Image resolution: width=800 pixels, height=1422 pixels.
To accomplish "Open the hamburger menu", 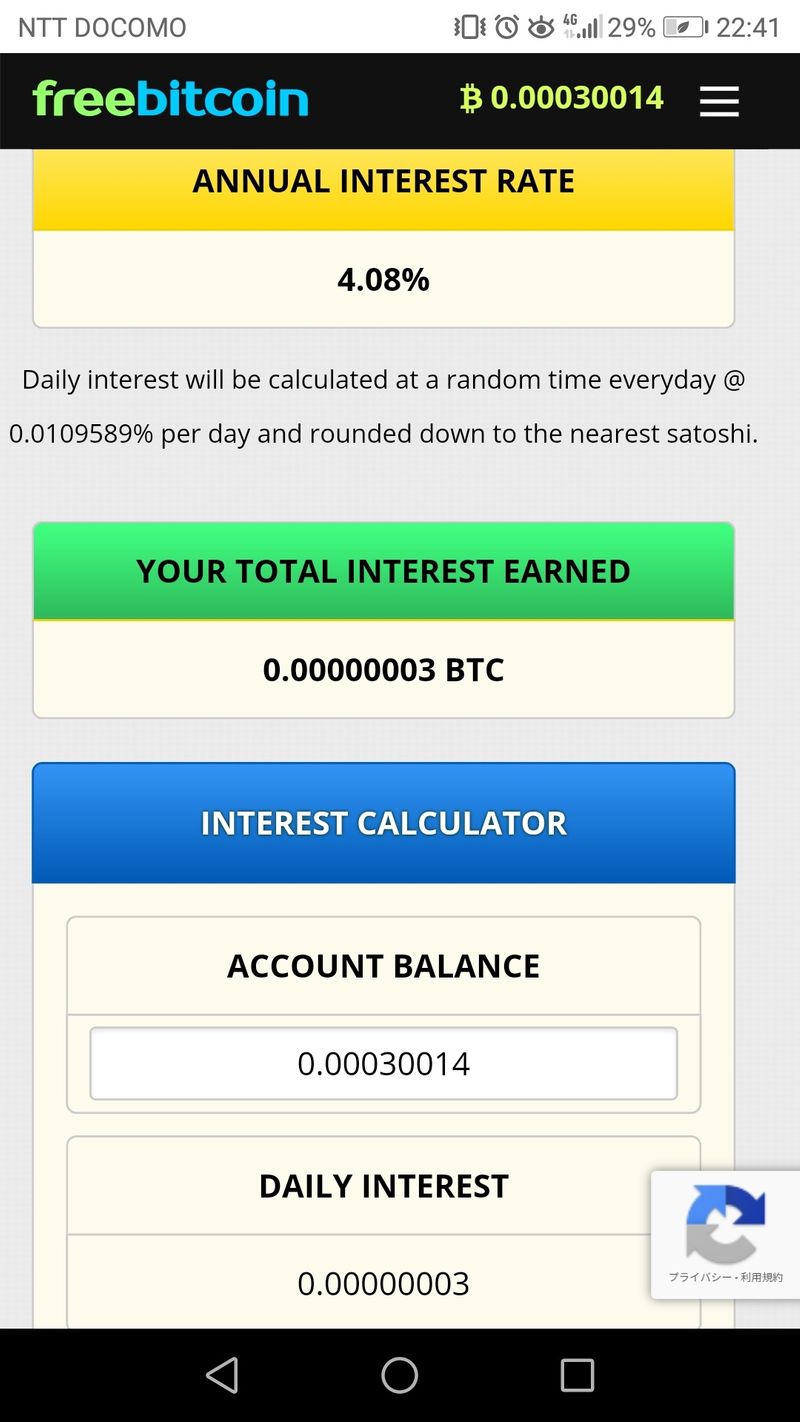I will pos(719,100).
